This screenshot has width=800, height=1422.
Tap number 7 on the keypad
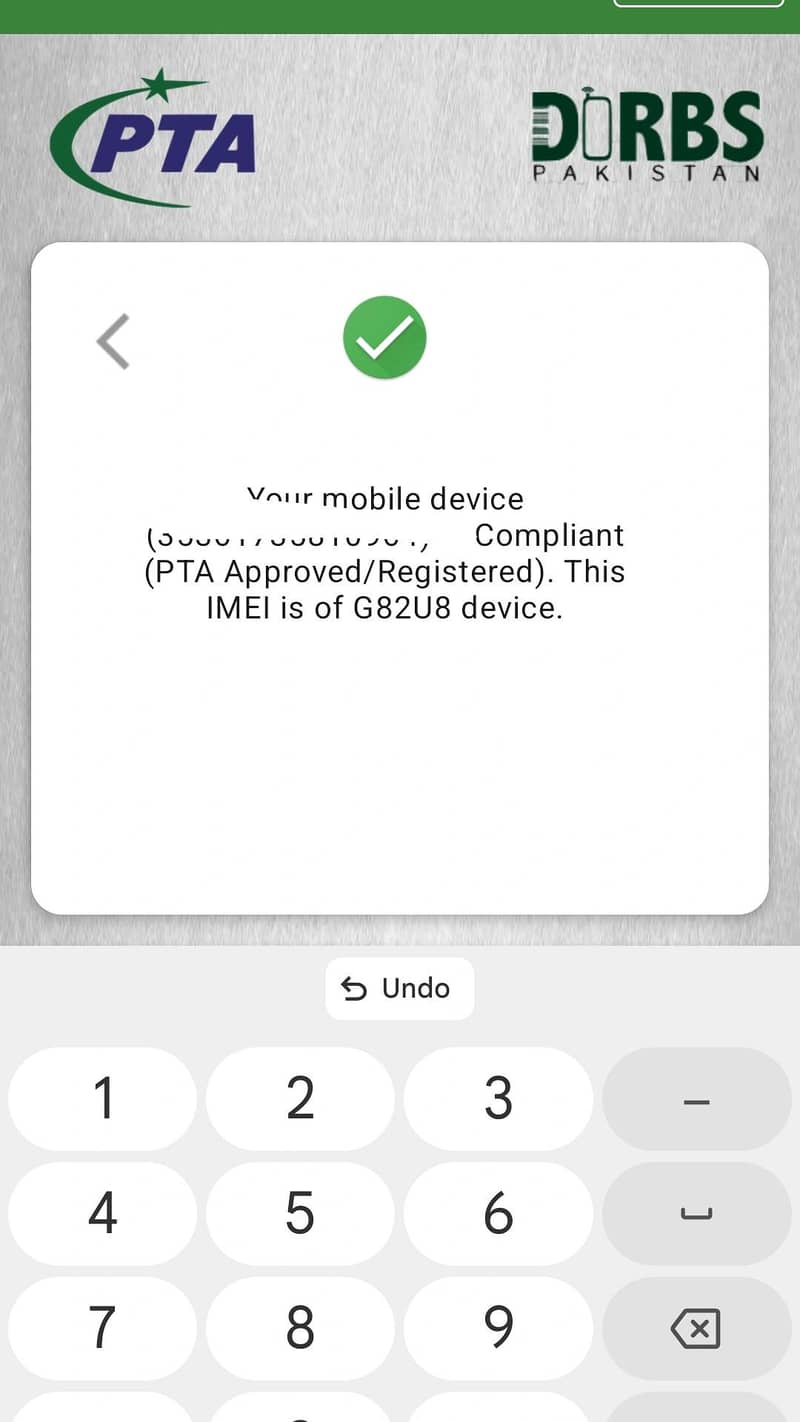point(101,1330)
